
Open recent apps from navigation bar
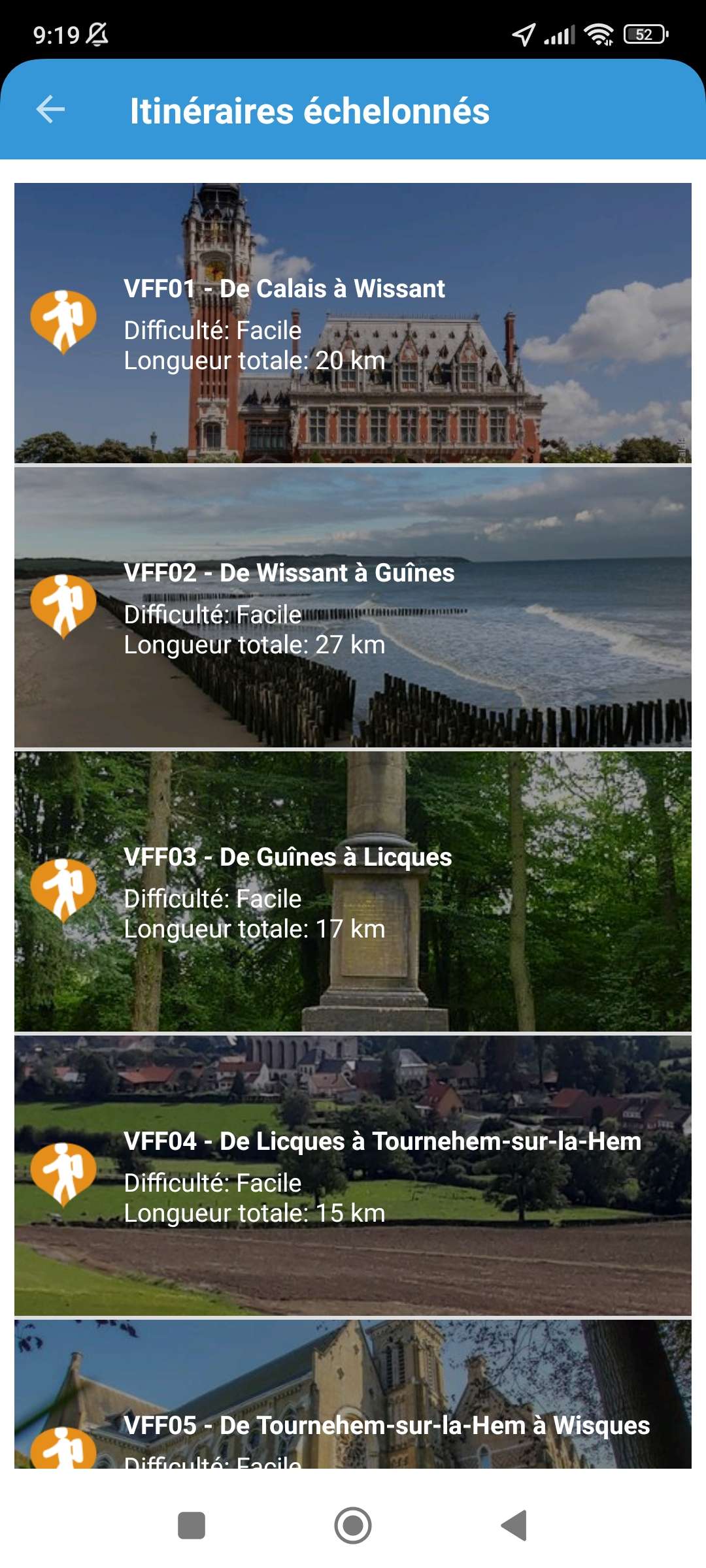(x=192, y=1526)
